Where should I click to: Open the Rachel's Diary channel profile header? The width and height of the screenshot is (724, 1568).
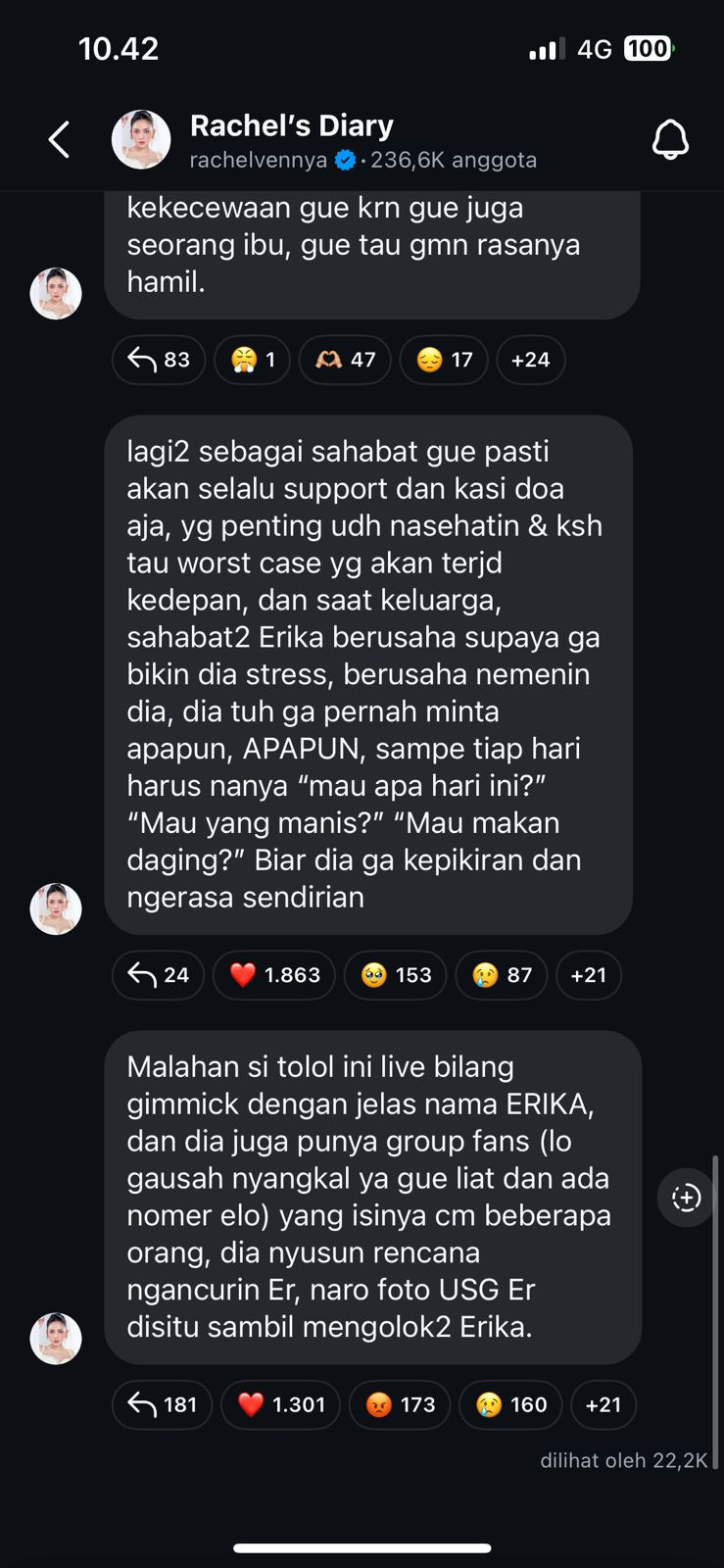coord(324,140)
